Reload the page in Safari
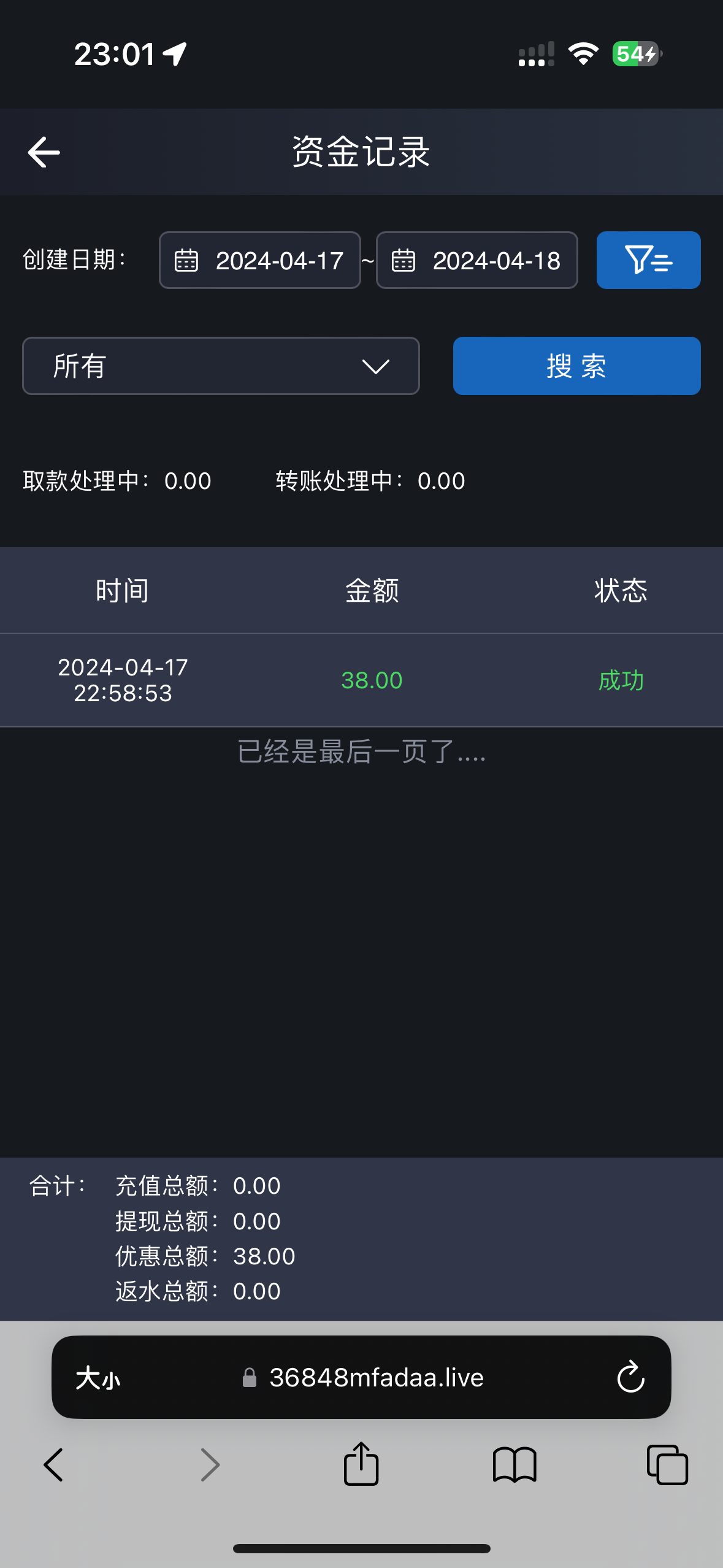 click(x=630, y=1377)
